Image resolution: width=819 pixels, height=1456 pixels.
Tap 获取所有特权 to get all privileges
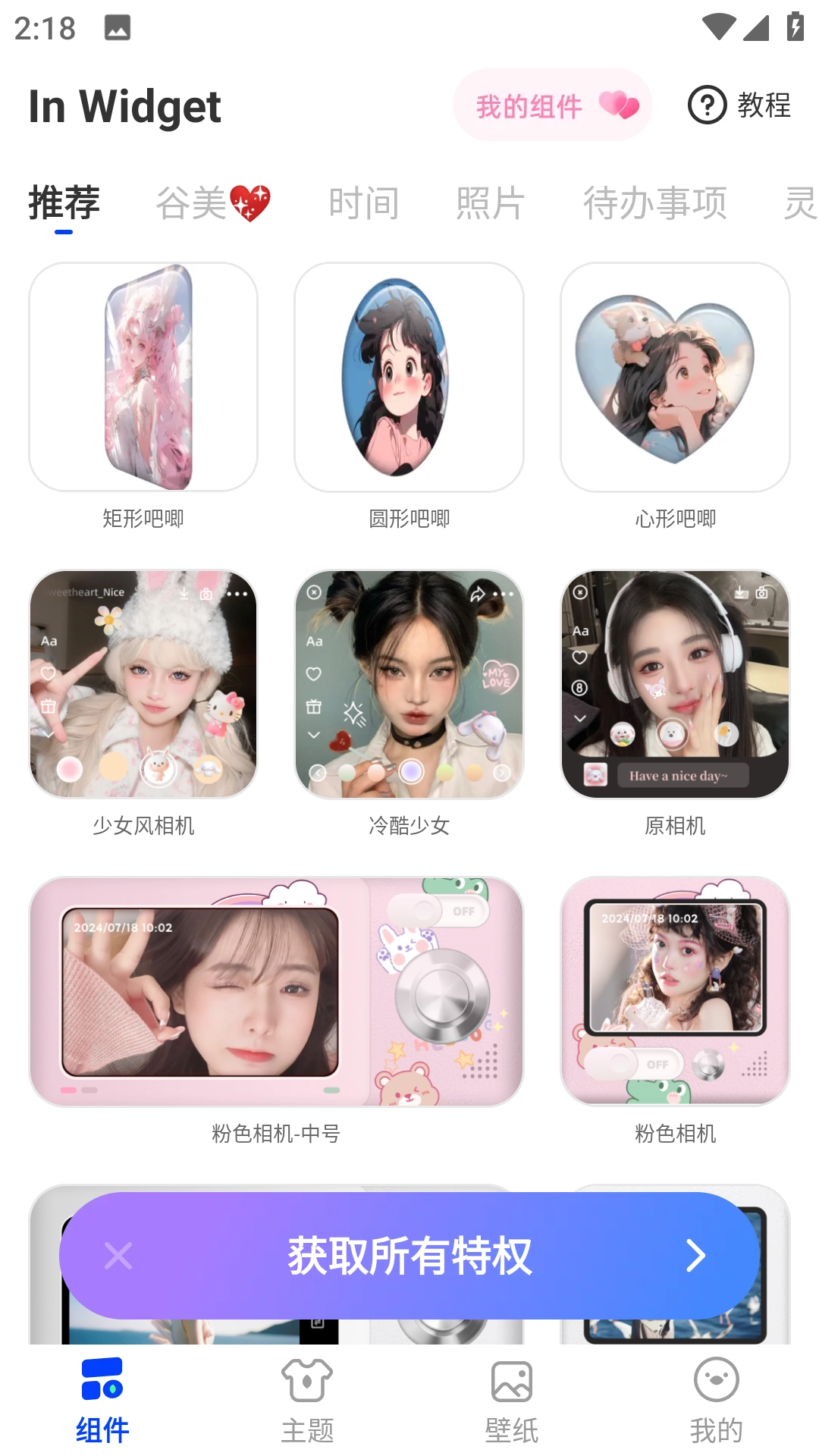[x=409, y=1256]
